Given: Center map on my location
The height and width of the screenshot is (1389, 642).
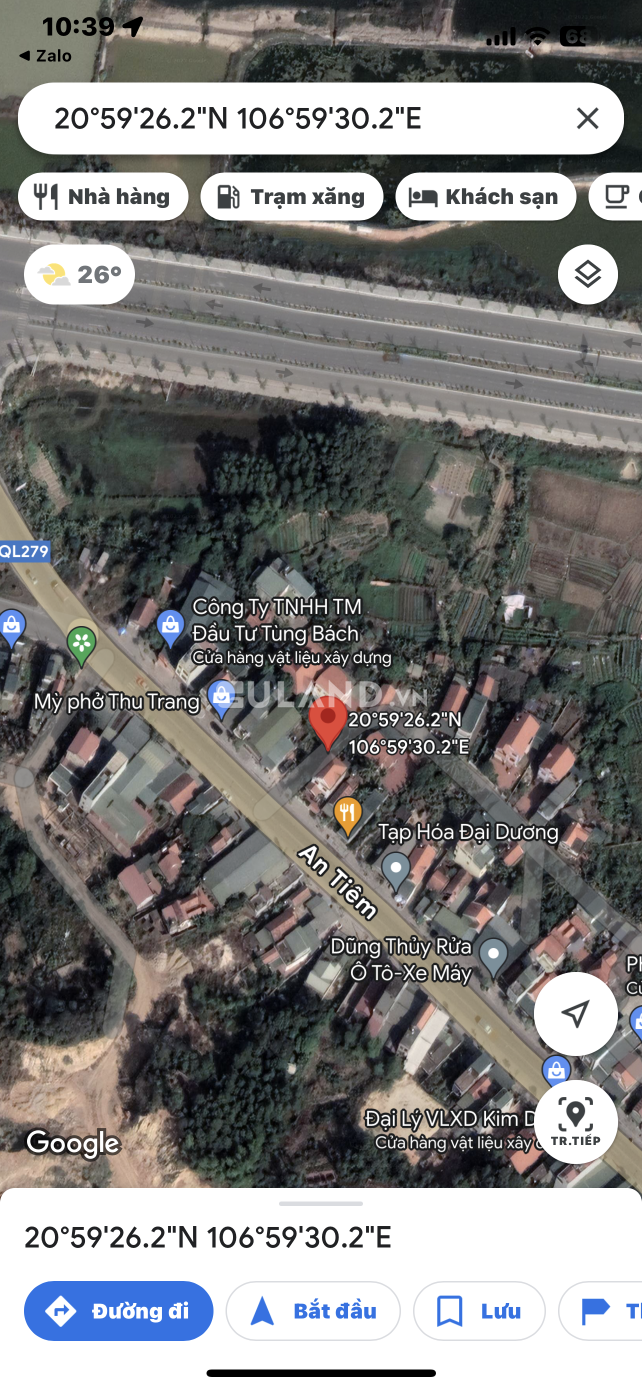Looking at the screenshot, I should (x=575, y=1014).
